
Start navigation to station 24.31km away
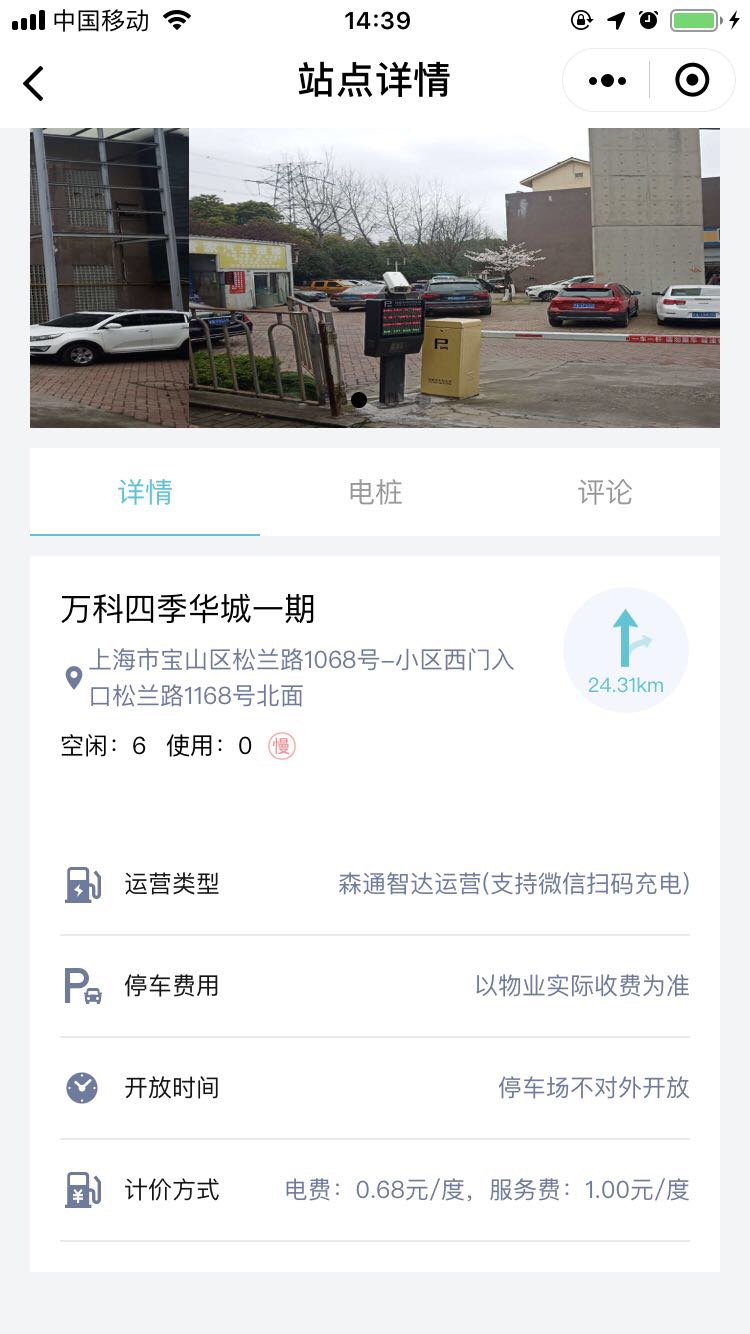point(626,649)
